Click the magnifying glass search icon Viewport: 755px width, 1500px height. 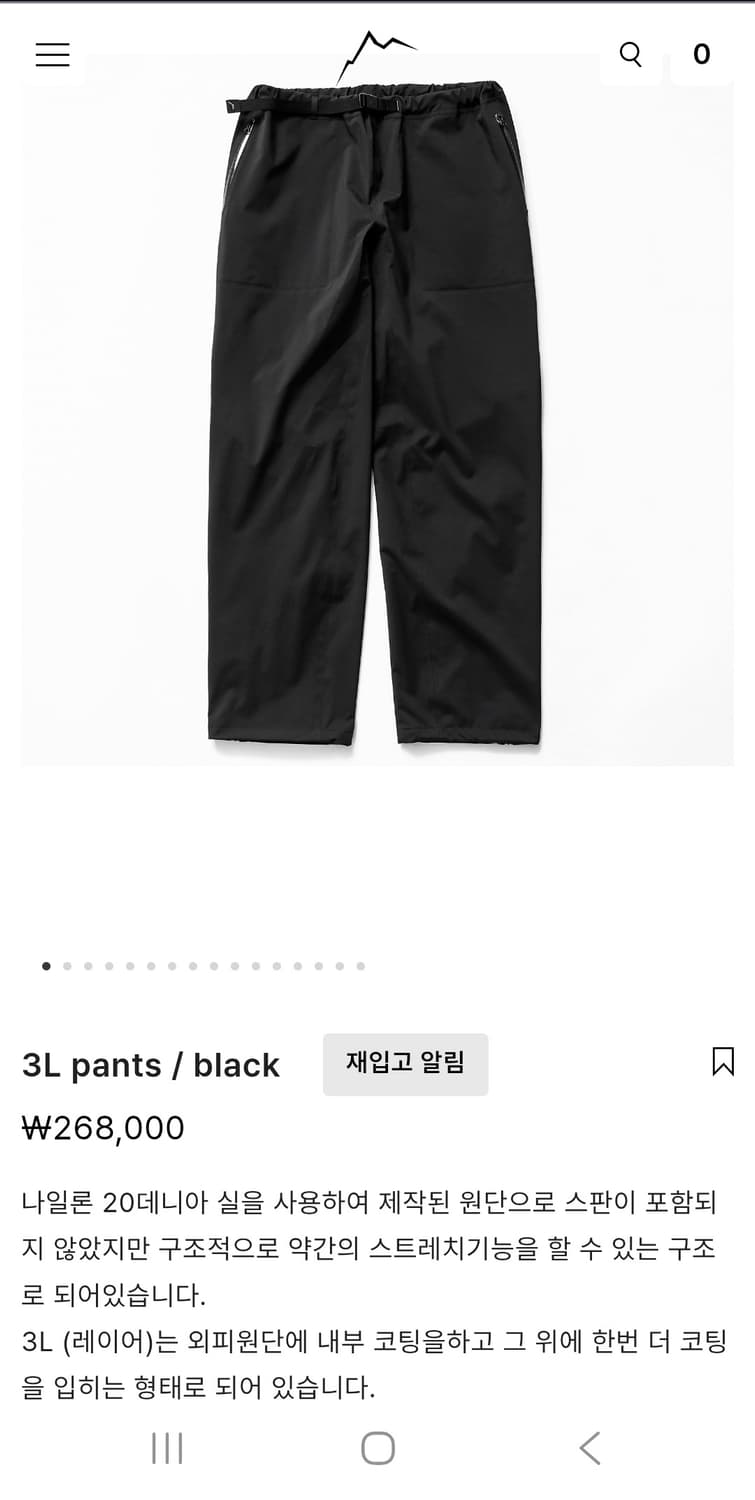click(630, 55)
